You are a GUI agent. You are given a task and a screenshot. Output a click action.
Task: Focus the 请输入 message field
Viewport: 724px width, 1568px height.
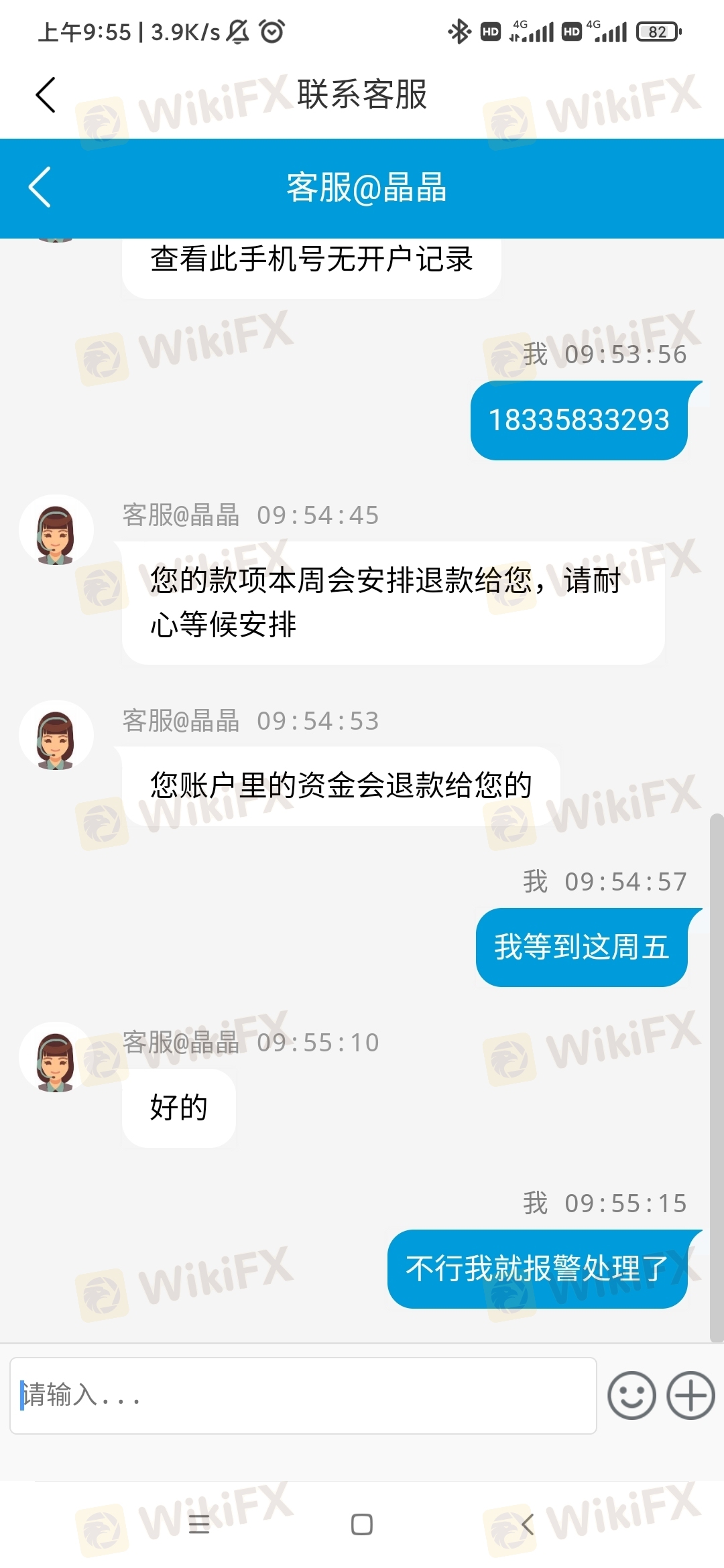[x=303, y=1395]
